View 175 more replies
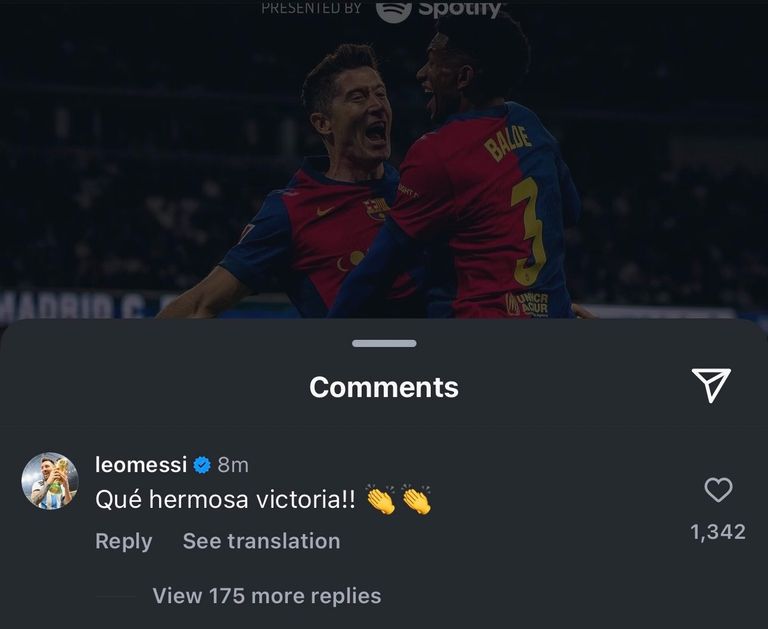The image size is (768, 629). (266, 596)
